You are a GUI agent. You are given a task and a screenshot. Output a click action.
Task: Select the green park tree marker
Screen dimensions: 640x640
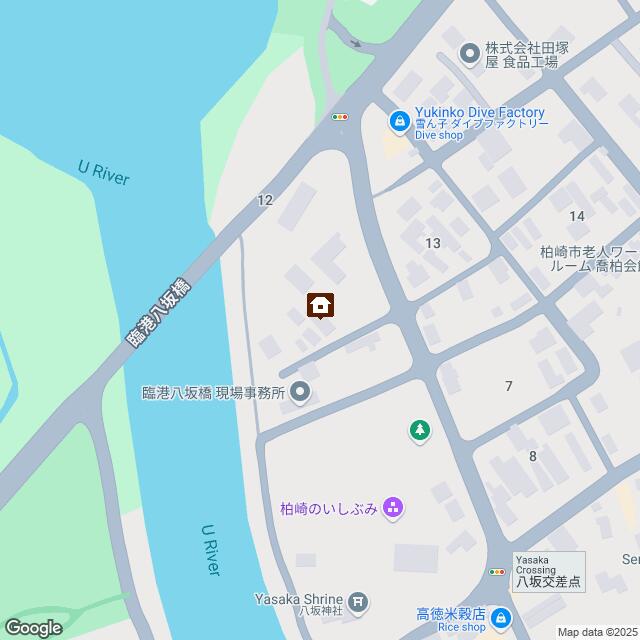[x=419, y=431]
